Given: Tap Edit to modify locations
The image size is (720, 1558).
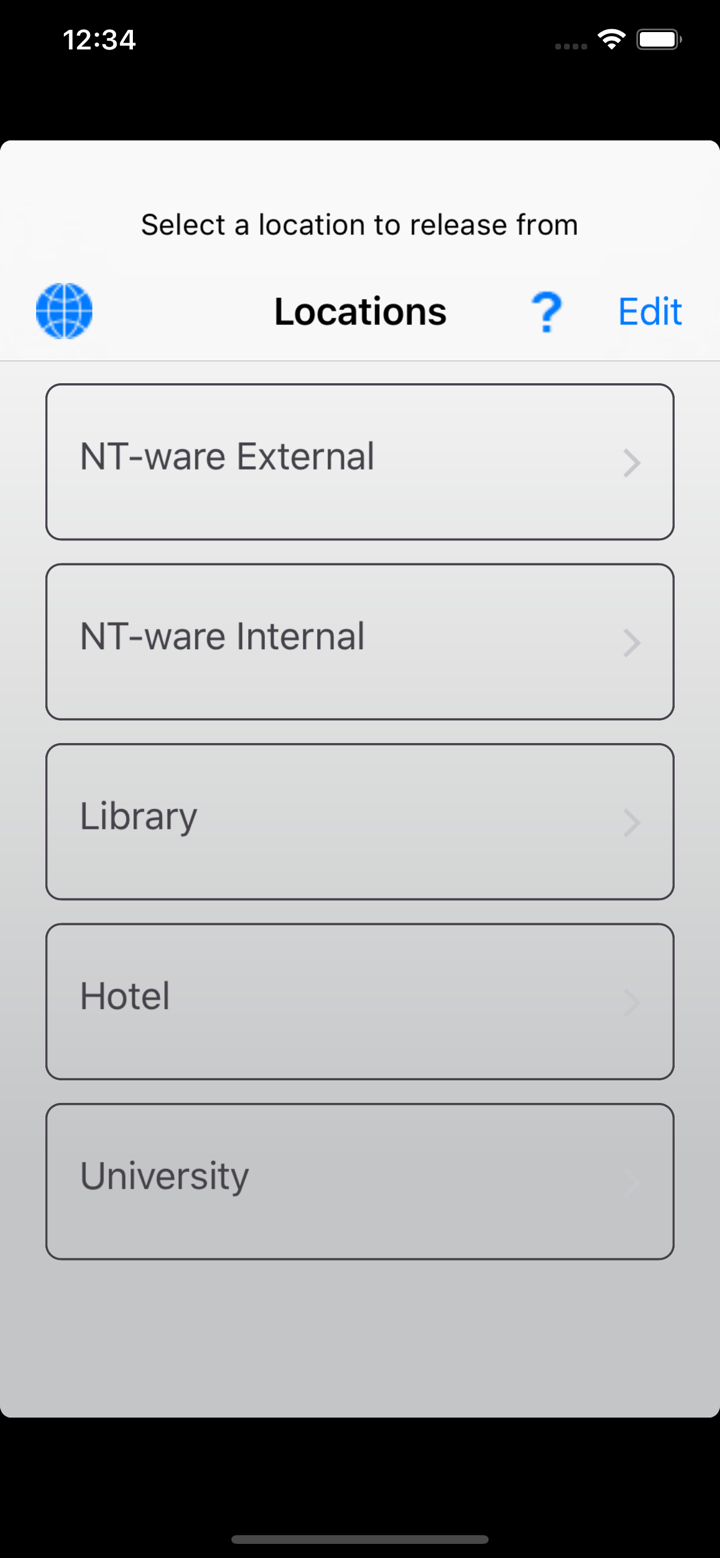Looking at the screenshot, I should tap(649, 311).
